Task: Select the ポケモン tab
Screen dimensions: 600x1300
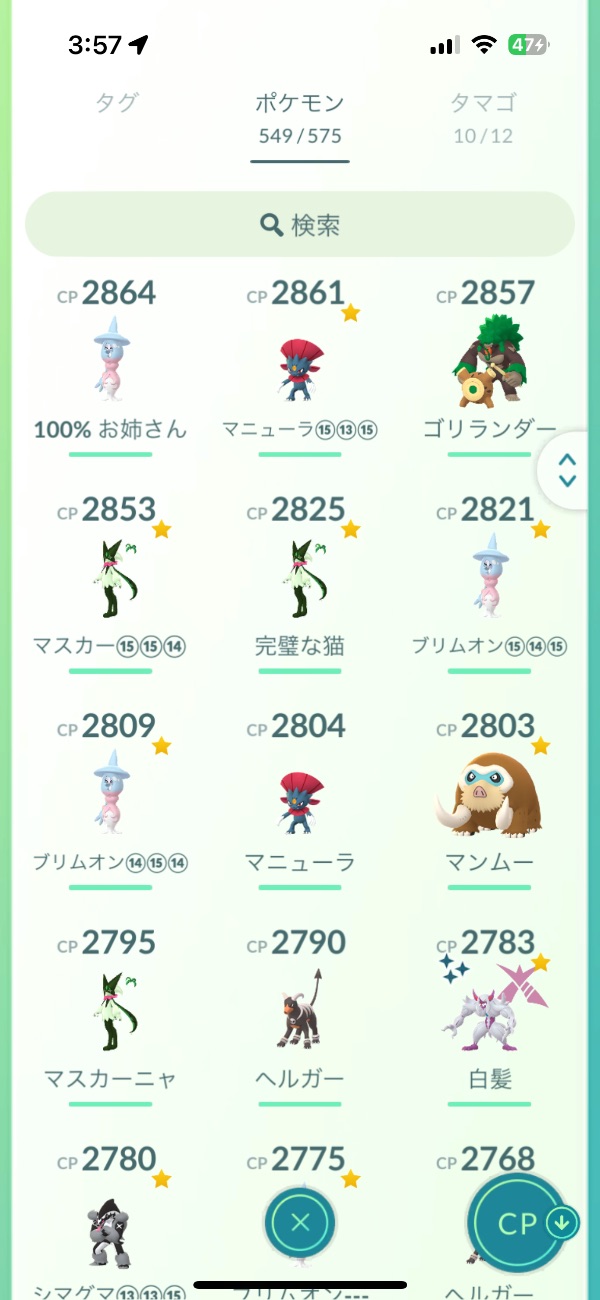Action: click(300, 117)
